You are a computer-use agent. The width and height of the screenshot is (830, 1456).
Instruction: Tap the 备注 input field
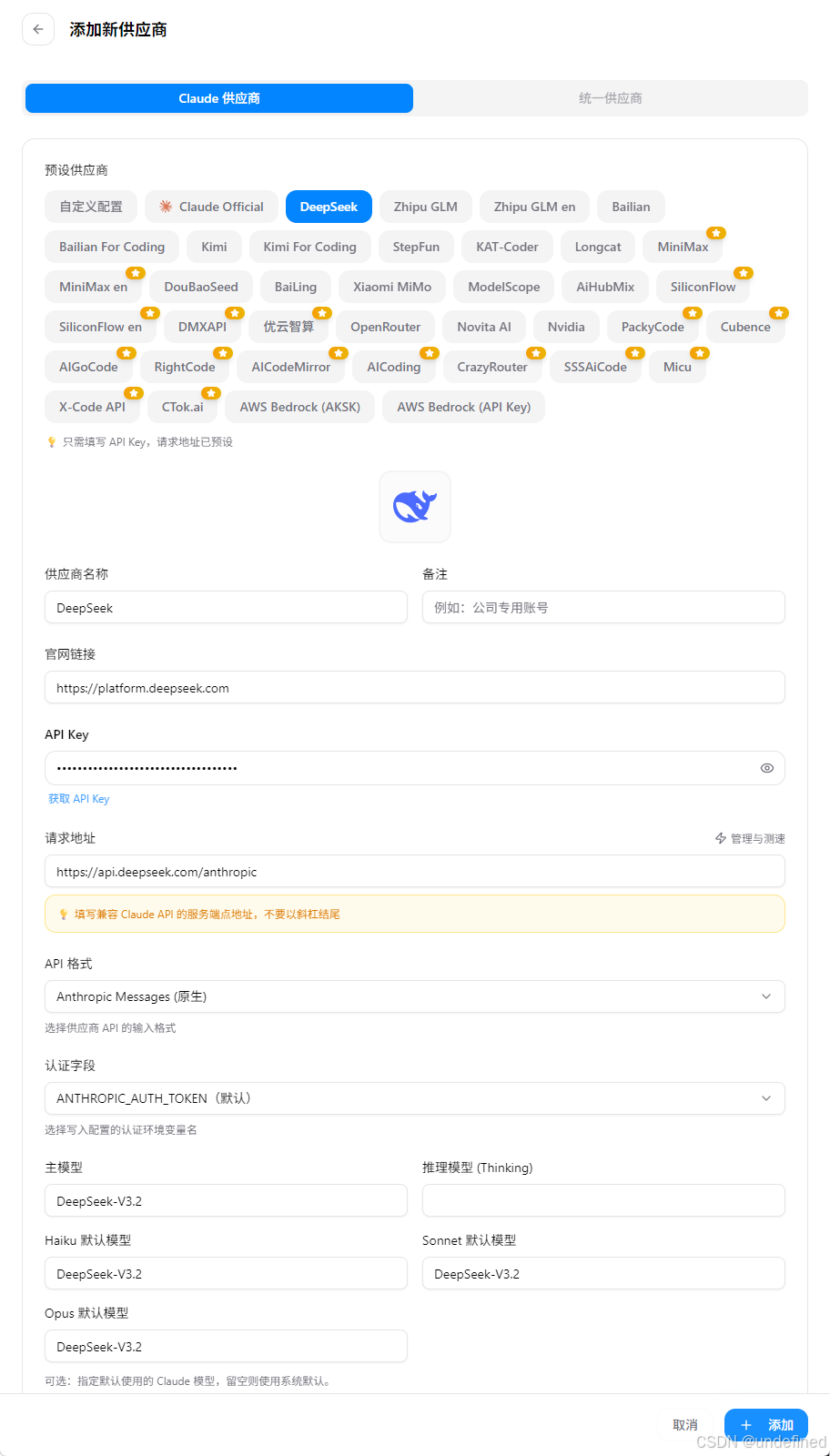pyautogui.click(x=603, y=608)
